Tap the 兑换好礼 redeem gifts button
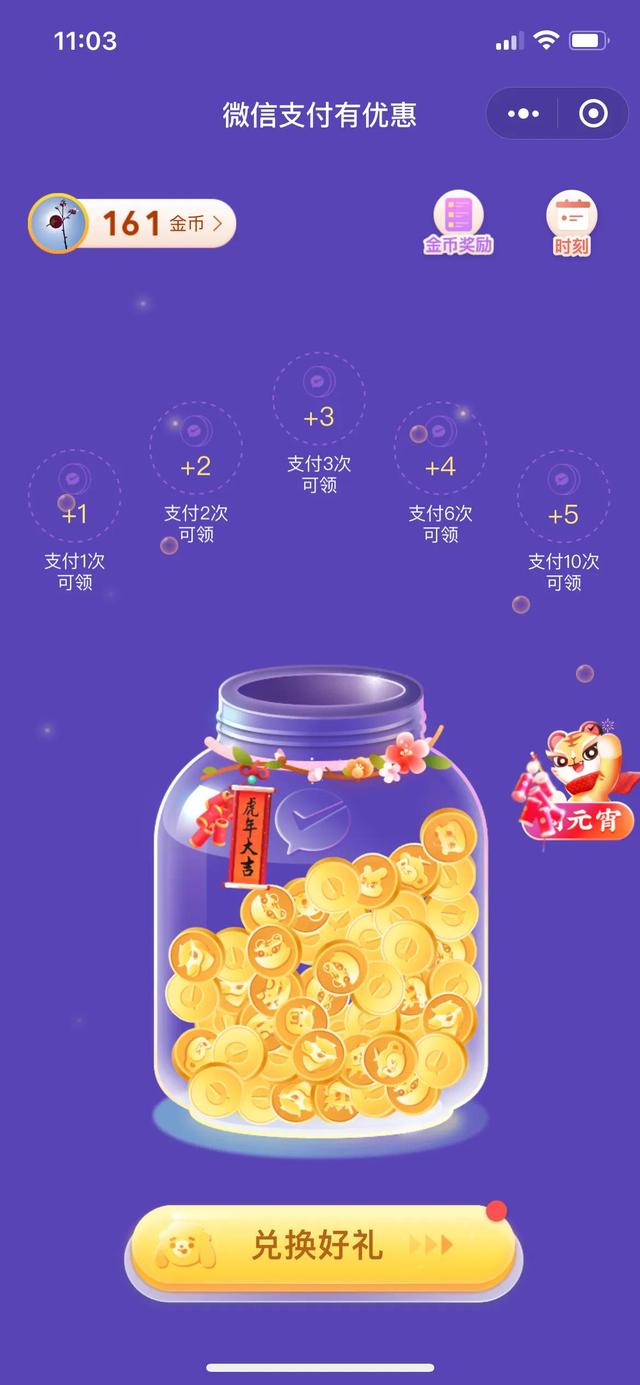The width and height of the screenshot is (640, 1385). (x=321, y=1246)
